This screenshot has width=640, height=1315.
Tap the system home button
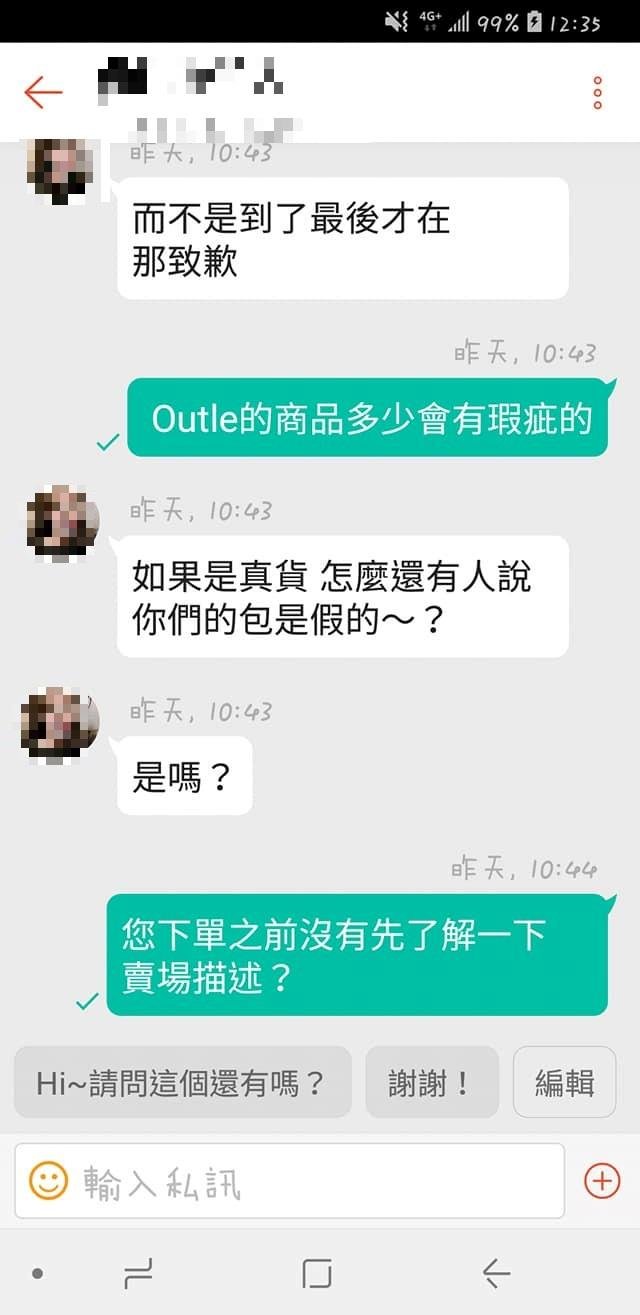coord(317,1273)
